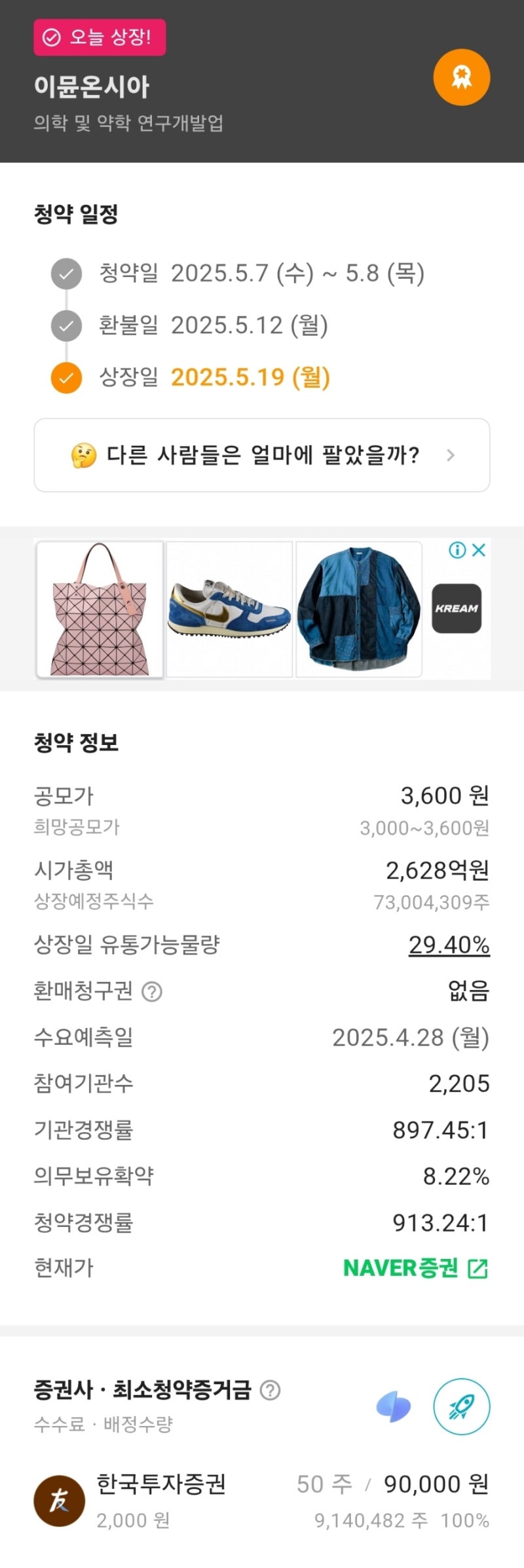Tap the orange award badge button
Image resolution: width=524 pixels, height=1568 pixels.
click(461, 77)
